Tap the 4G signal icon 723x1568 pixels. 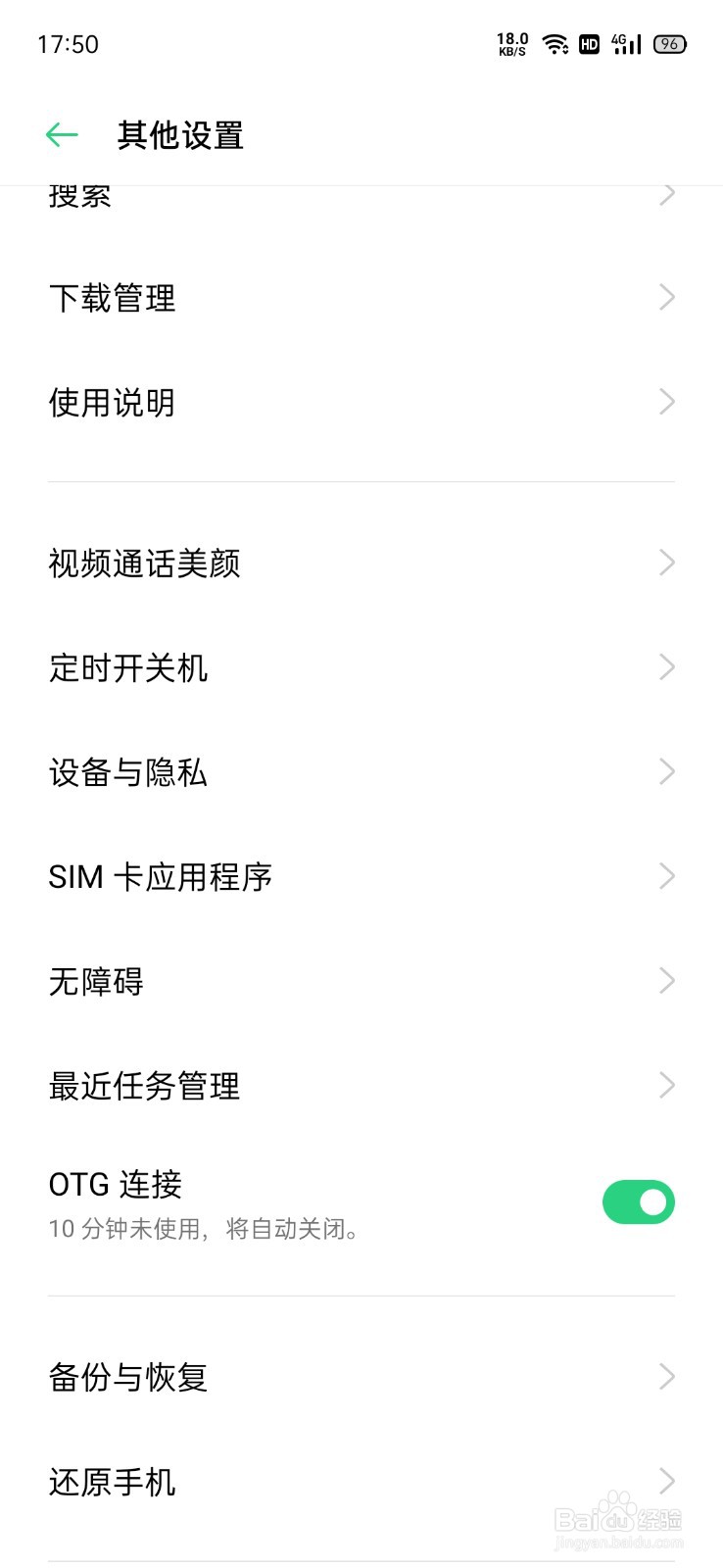point(624,43)
